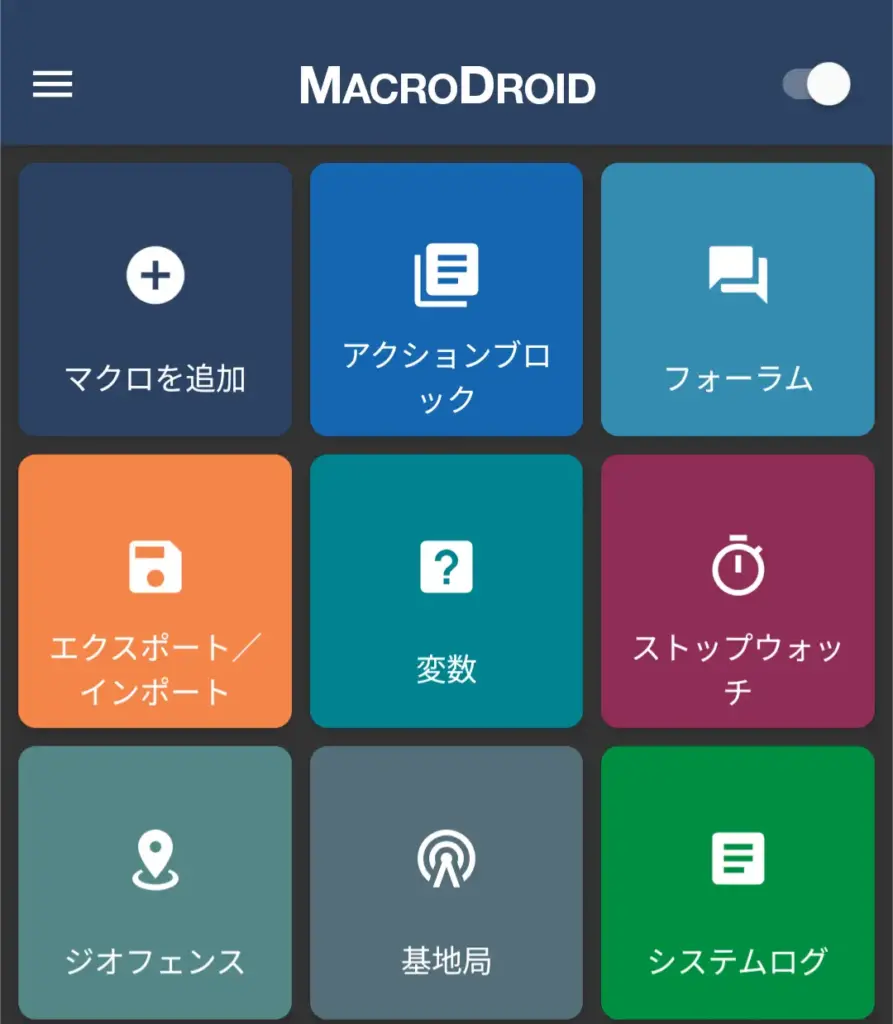Image resolution: width=893 pixels, height=1024 pixels.
Task: Start the ストップウォッチ feature
Action: tap(737, 590)
